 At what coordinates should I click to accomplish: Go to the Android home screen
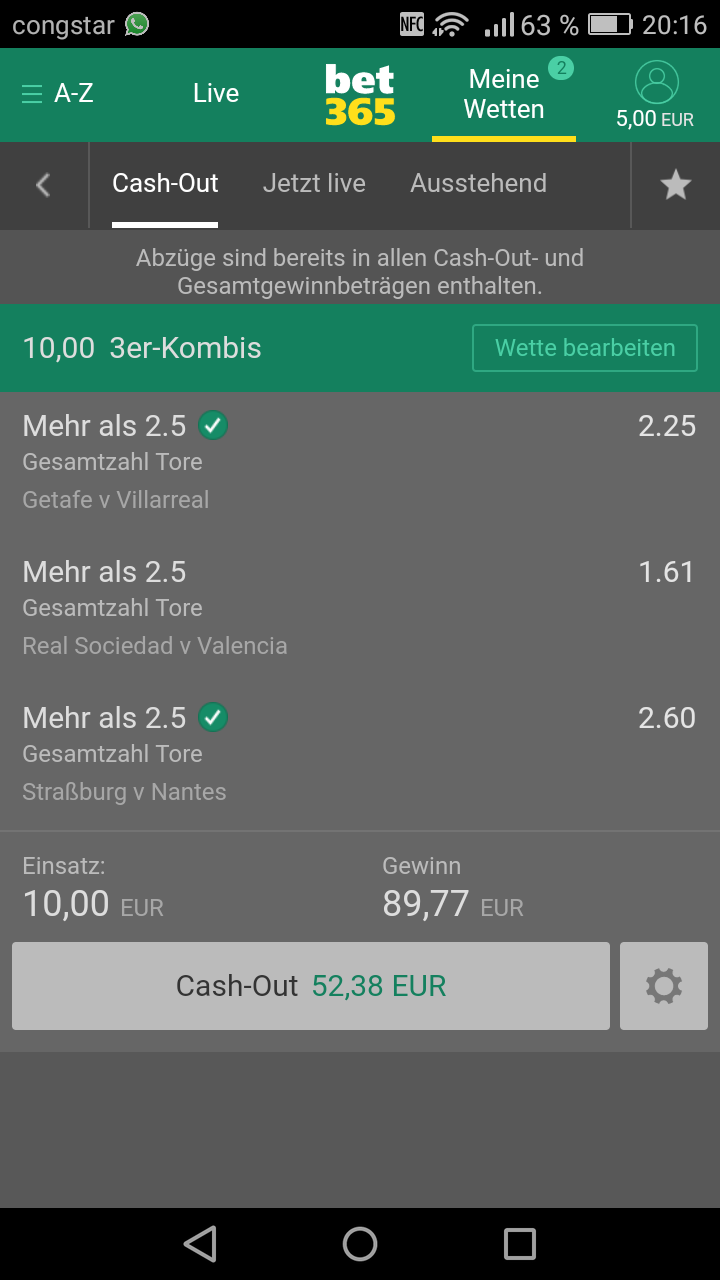(x=360, y=1244)
